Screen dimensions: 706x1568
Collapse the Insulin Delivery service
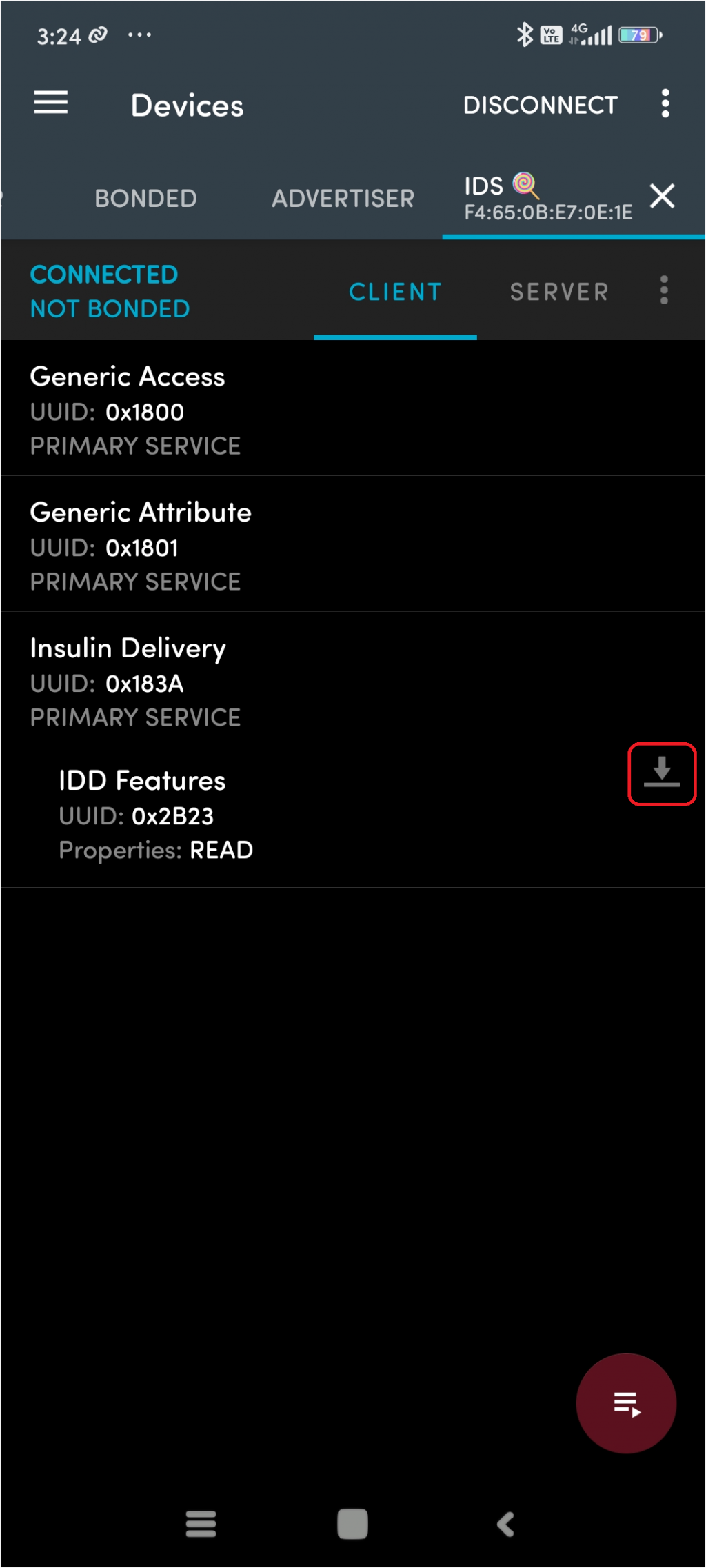click(x=276, y=681)
